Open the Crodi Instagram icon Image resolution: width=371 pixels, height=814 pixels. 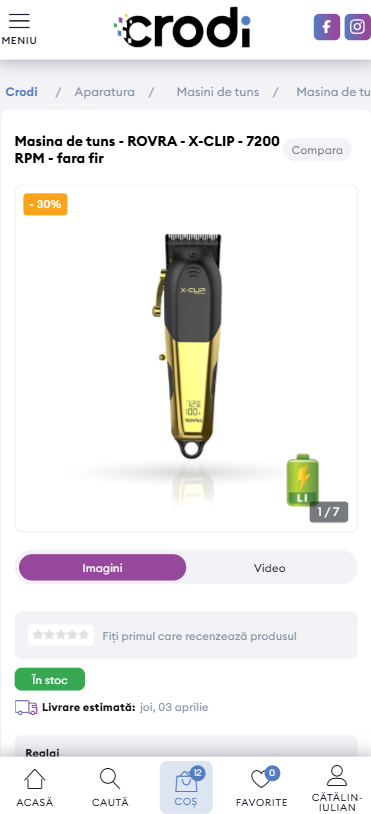(x=358, y=27)
